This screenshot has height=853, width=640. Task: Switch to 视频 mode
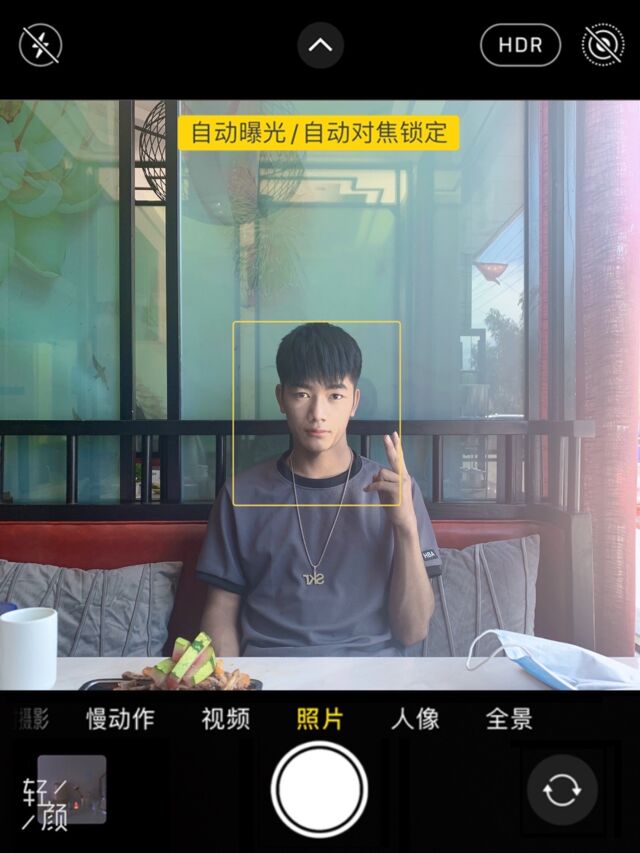click(225, 719)
